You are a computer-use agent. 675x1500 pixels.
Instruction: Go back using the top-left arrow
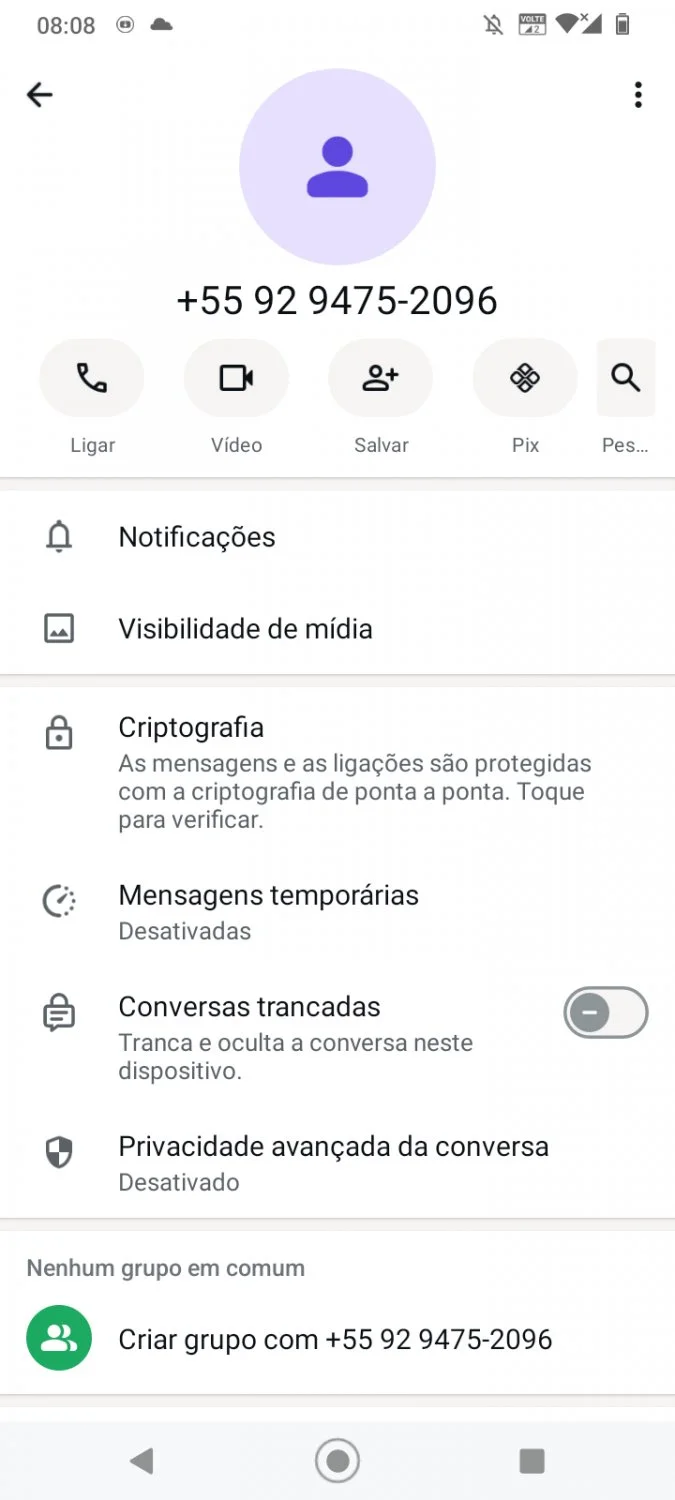39,95
